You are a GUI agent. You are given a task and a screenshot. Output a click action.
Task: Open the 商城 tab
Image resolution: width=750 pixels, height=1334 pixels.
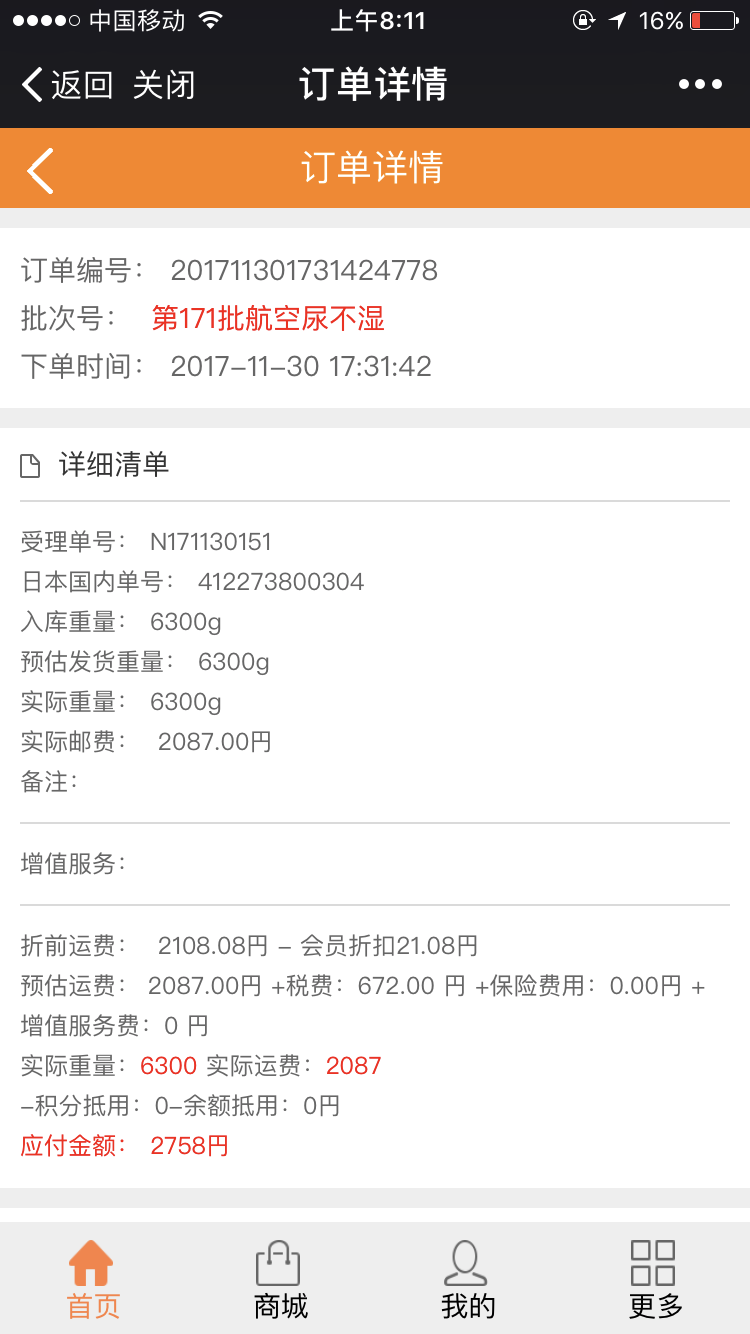point(280,1279)
